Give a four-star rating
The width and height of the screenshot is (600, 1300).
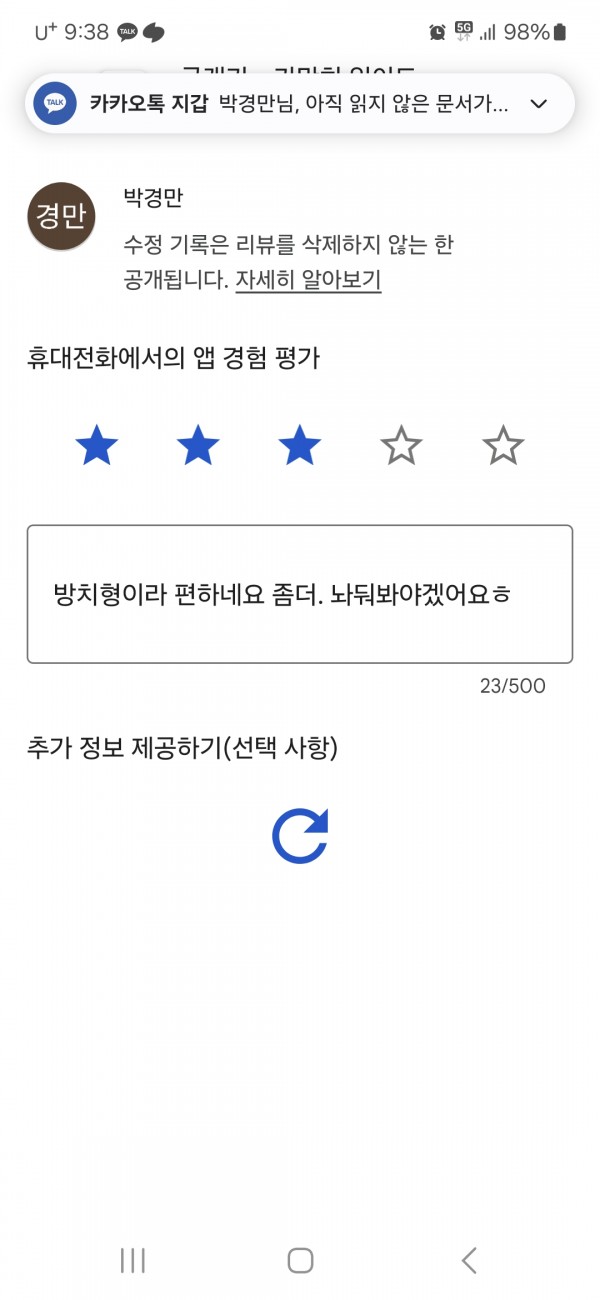click(x=401, y=445)
